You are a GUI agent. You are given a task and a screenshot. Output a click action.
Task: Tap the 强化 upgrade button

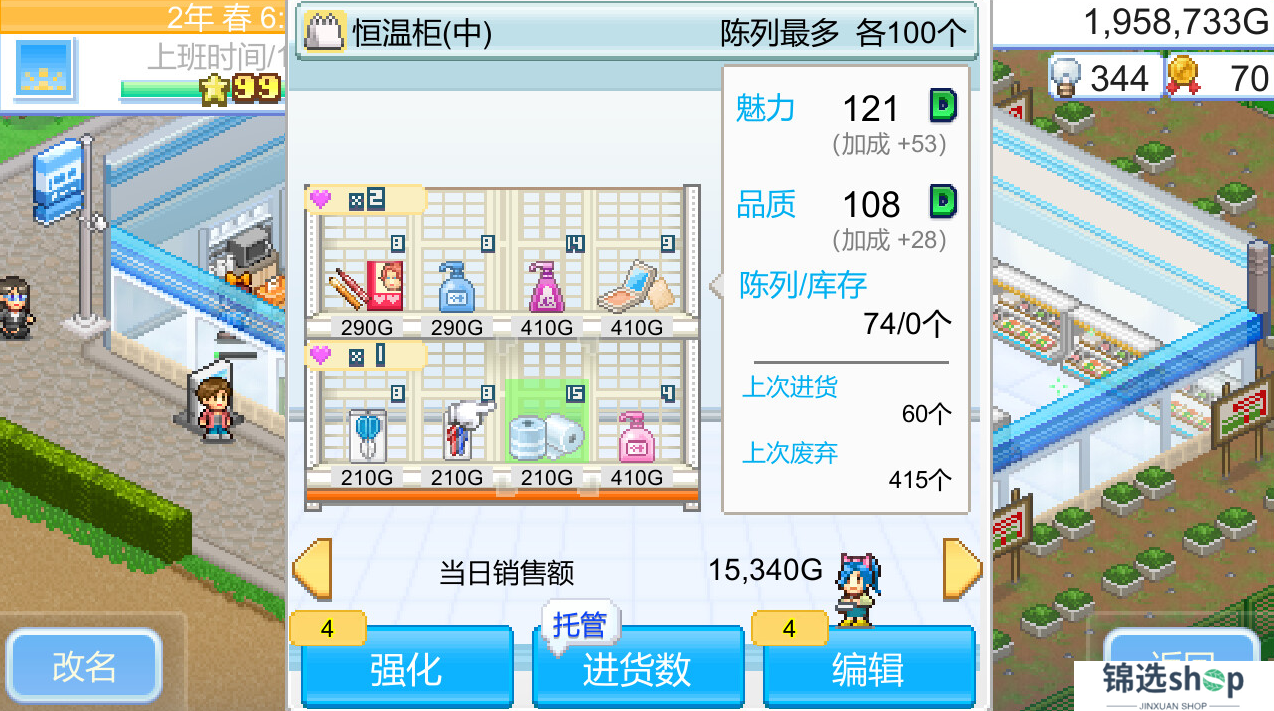point(406,668)
